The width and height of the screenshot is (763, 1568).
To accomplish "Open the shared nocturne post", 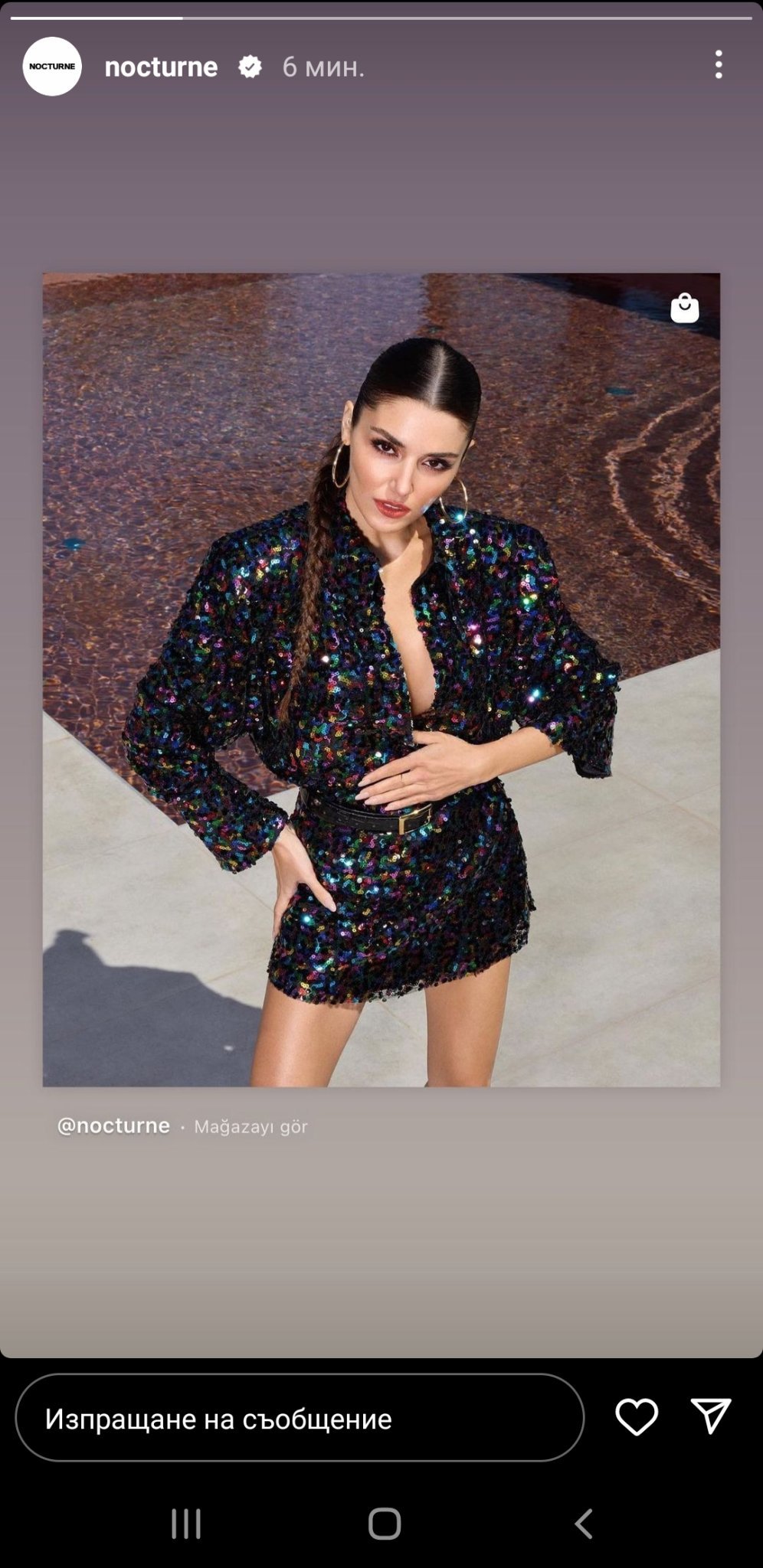I will coord(381,679).
